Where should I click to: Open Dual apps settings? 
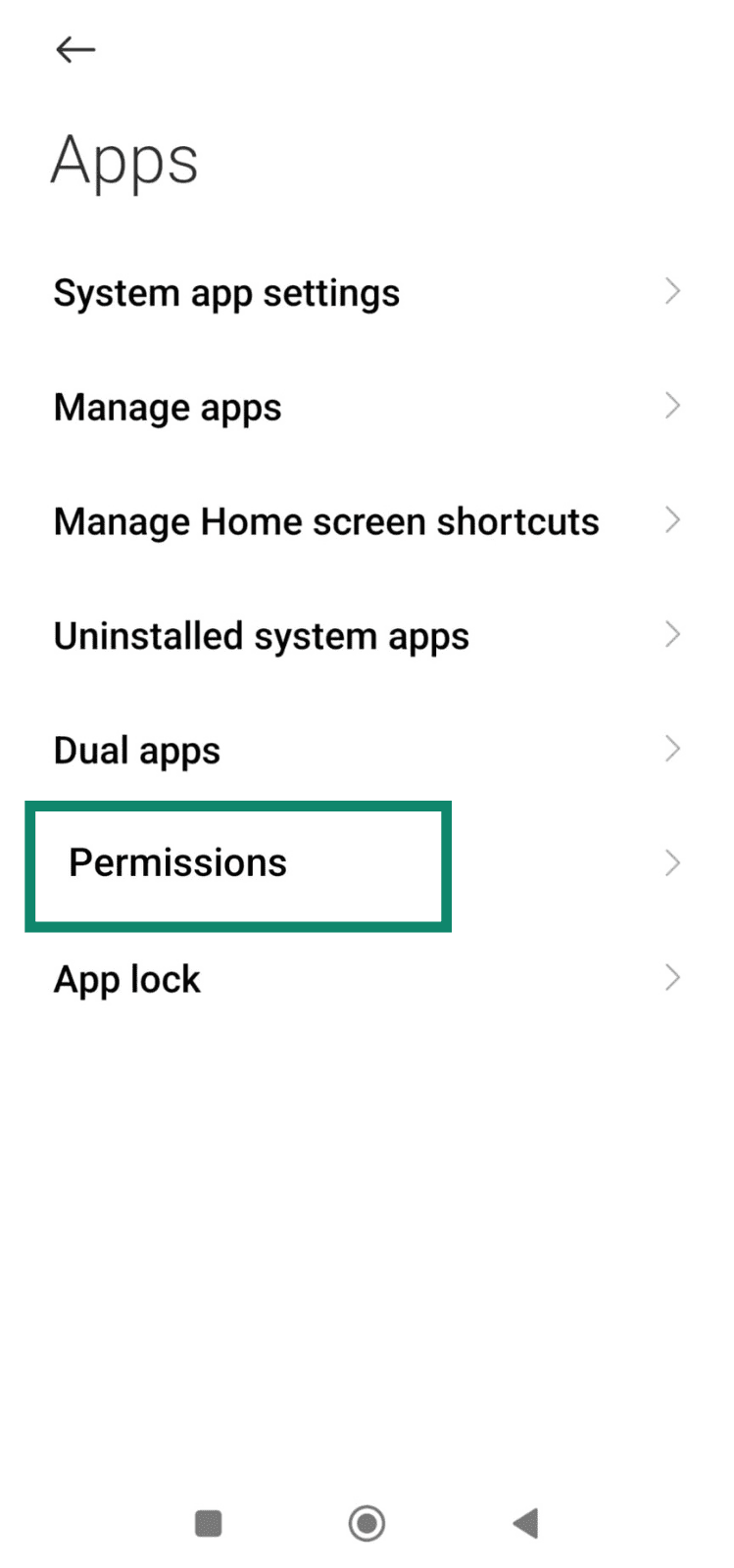(x=136, y=749)
